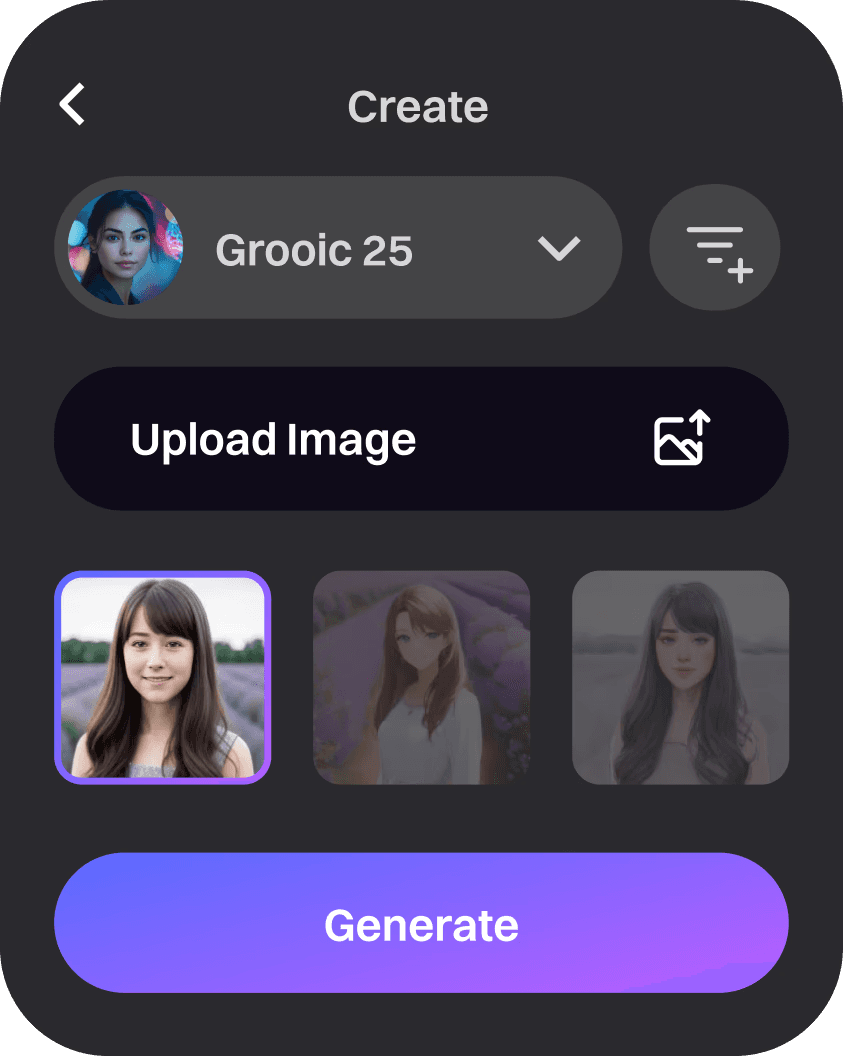Expand the Grooic 25 model dropdown
Screen dimensions: 843x1056
point(338,248)
